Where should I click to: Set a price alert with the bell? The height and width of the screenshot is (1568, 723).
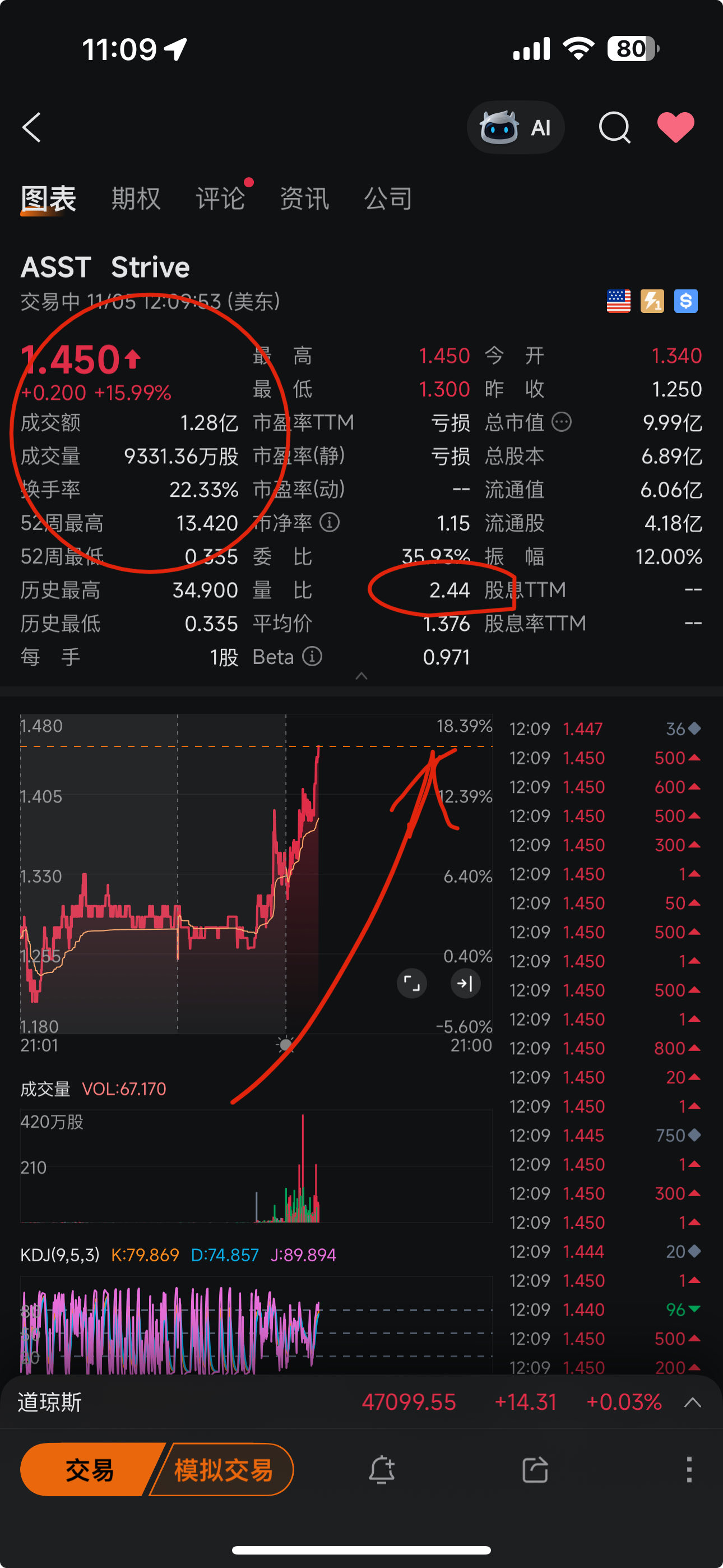coord(382,1470)
